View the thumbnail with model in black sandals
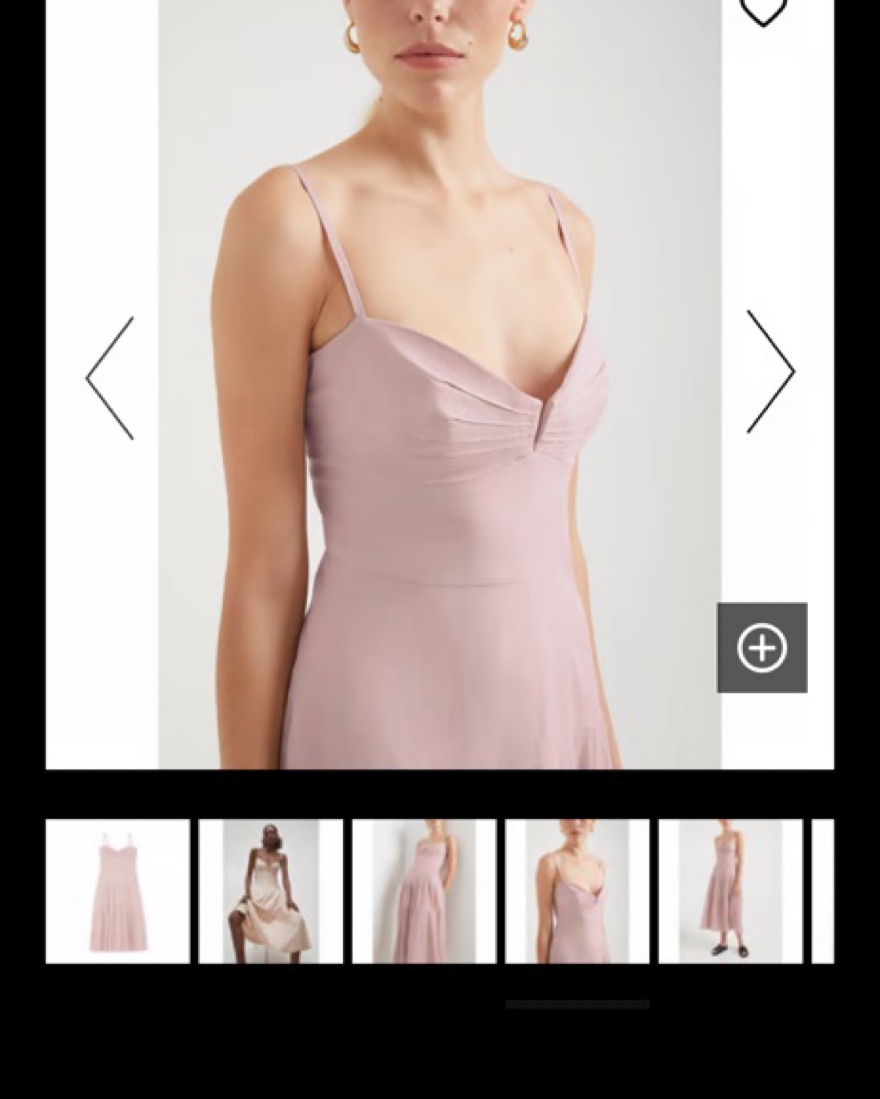The height and width of the screenshot is (1099, 880). 730,891
